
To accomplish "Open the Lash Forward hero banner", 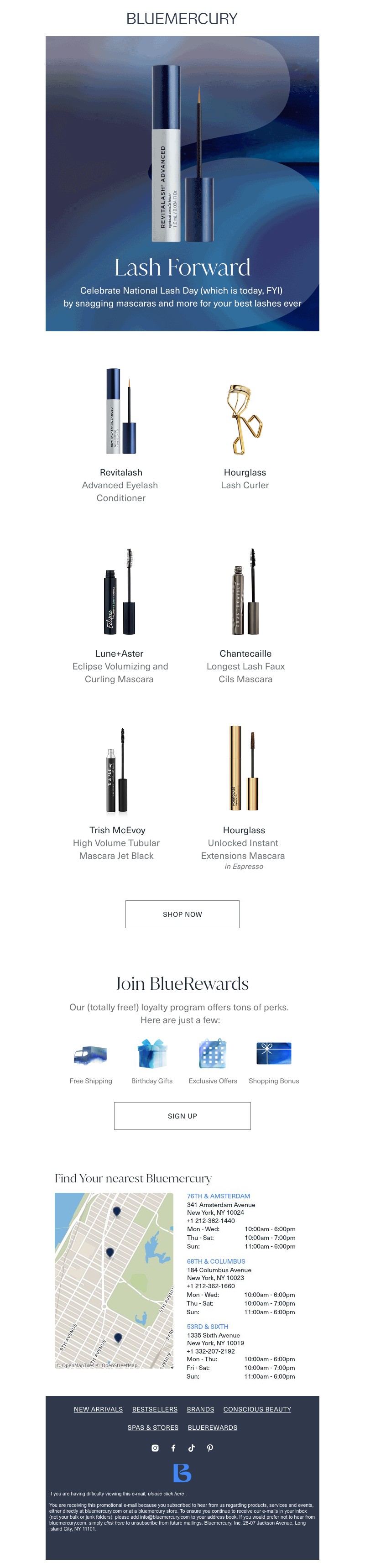I will (182, 183).
